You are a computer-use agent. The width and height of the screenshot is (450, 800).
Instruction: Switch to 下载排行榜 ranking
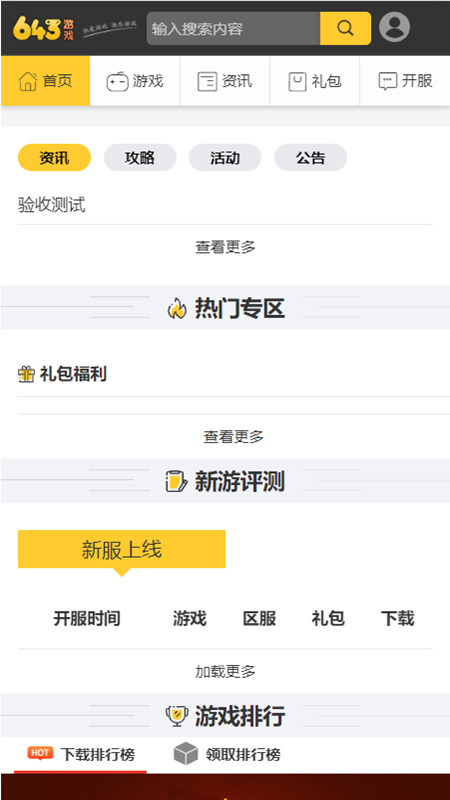coord(82,754)
